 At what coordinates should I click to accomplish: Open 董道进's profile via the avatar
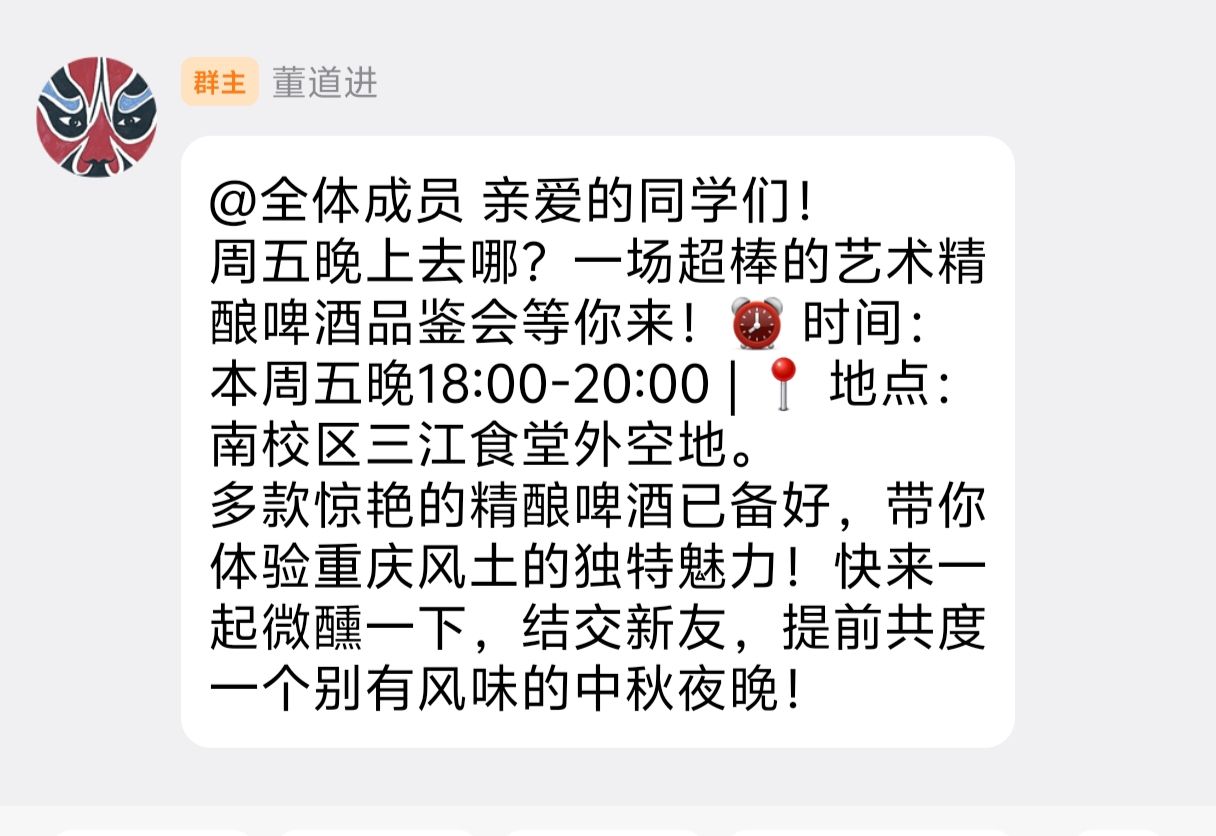(x=97, y=116)
